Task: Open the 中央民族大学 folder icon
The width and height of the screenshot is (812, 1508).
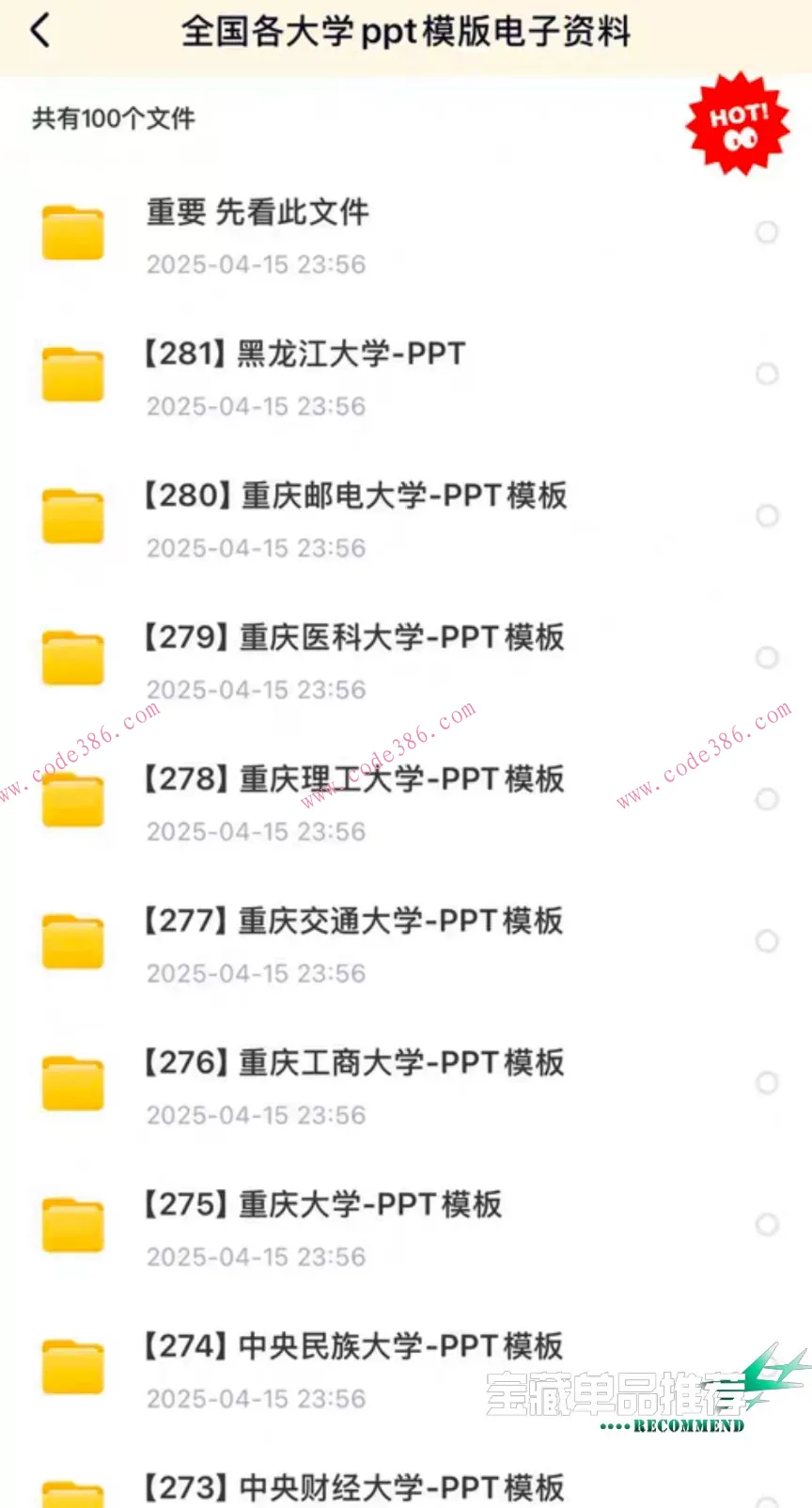Action: pos(73,1367)
